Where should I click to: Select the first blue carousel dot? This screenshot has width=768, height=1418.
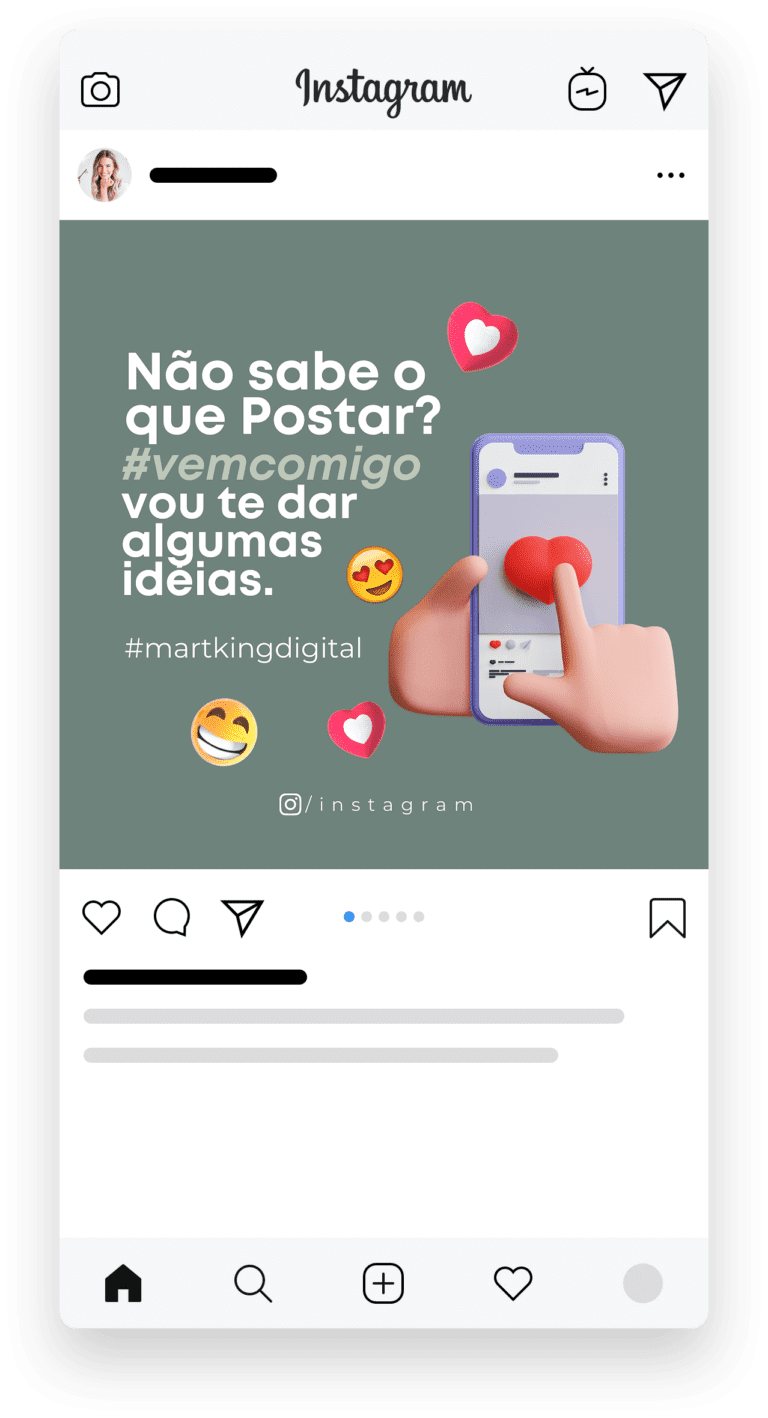[x=350, y=916]
